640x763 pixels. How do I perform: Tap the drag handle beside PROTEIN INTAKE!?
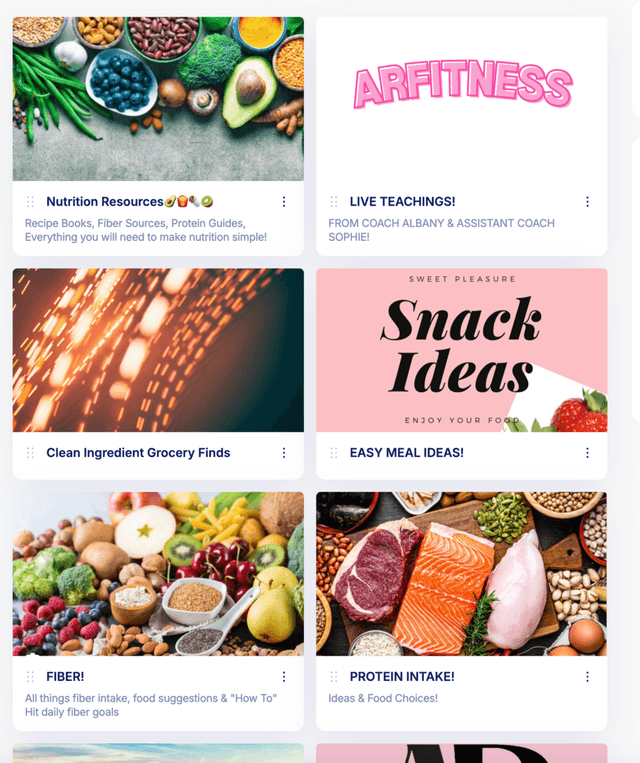click(334, 677)
